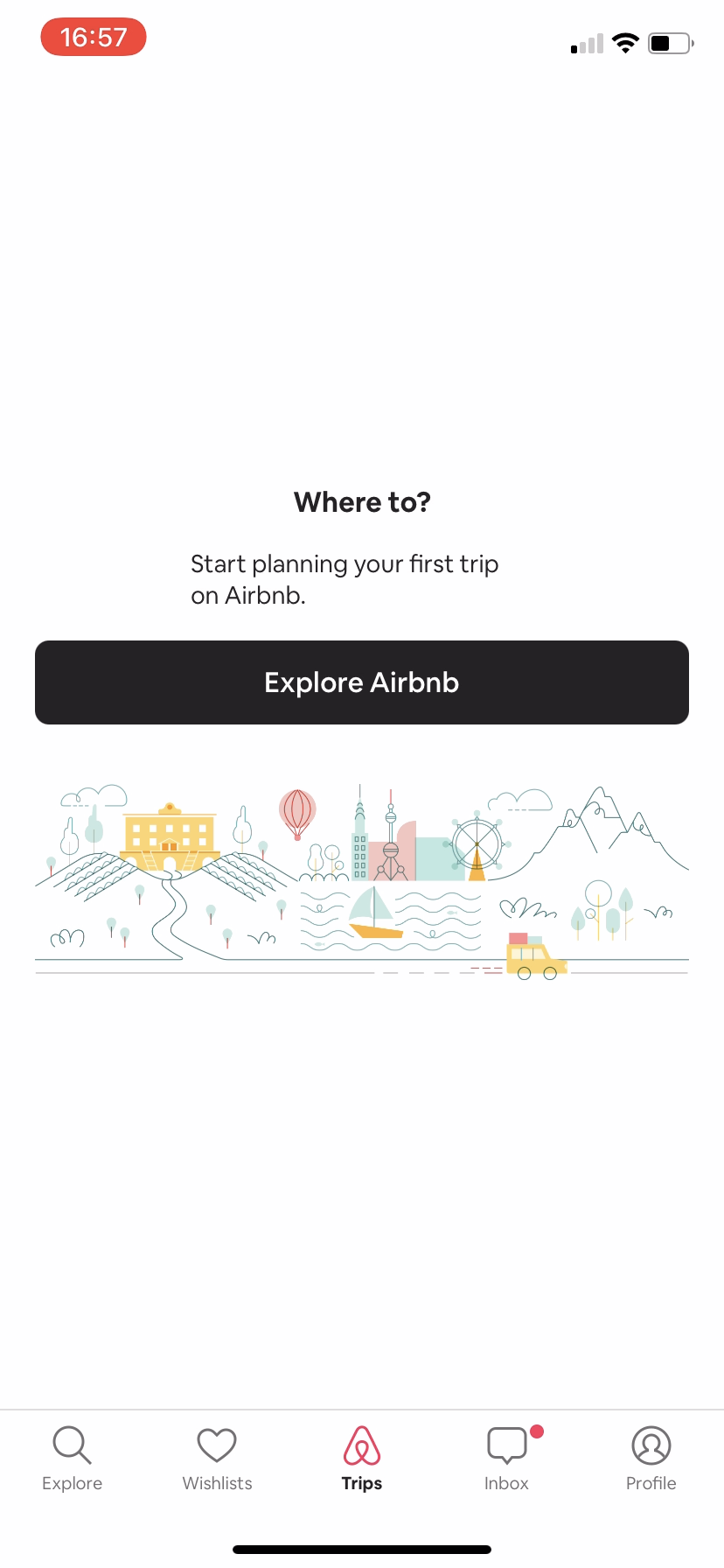724x1568 pixels.
Task: Tap the red time pill showing 16:57
Action: point(93,37)
